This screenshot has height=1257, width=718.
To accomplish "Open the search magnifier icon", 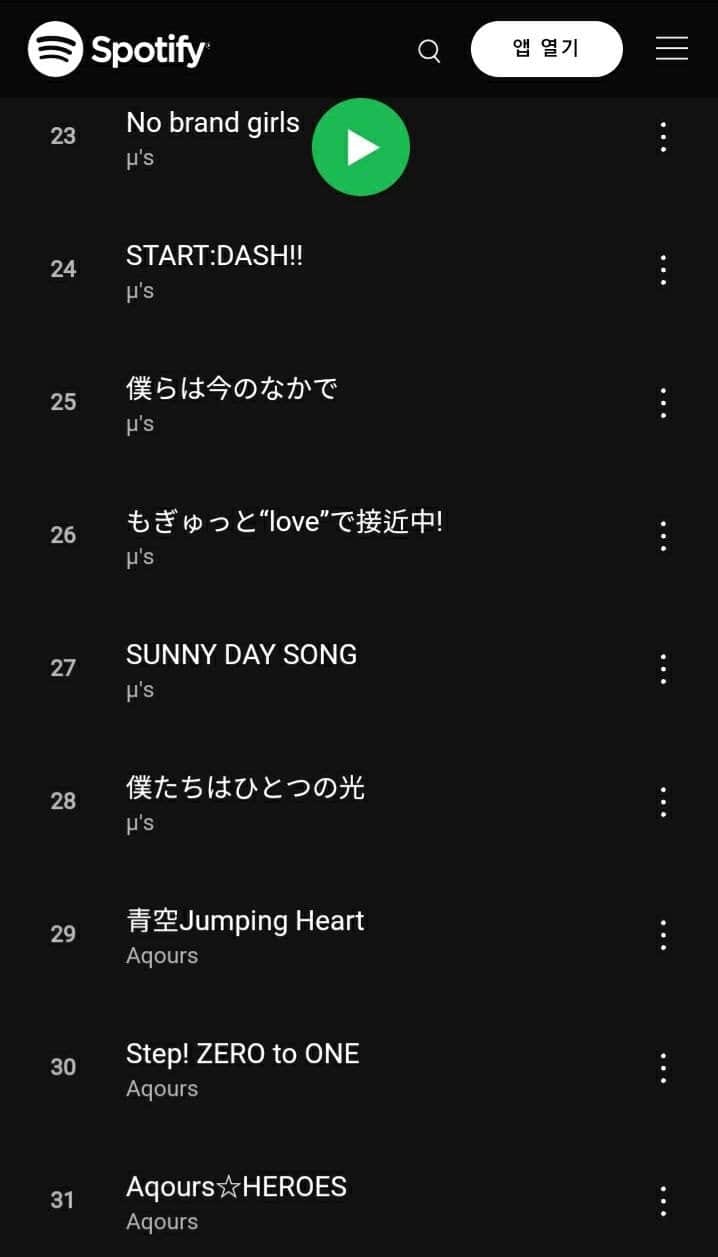I will coord(429,51).
